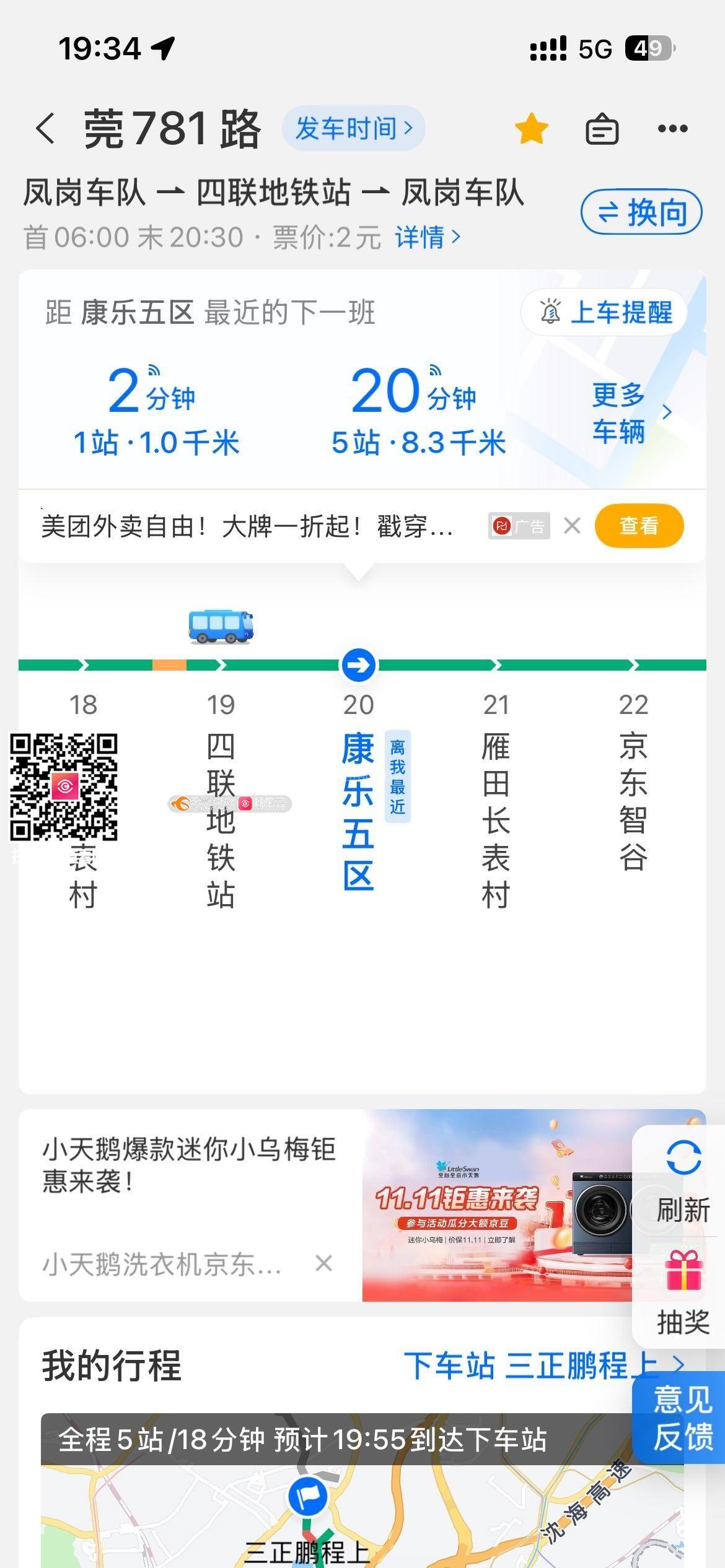Open the ticket bag icon
This screenshot has height=1568, width=725.
tap(602, 129)
